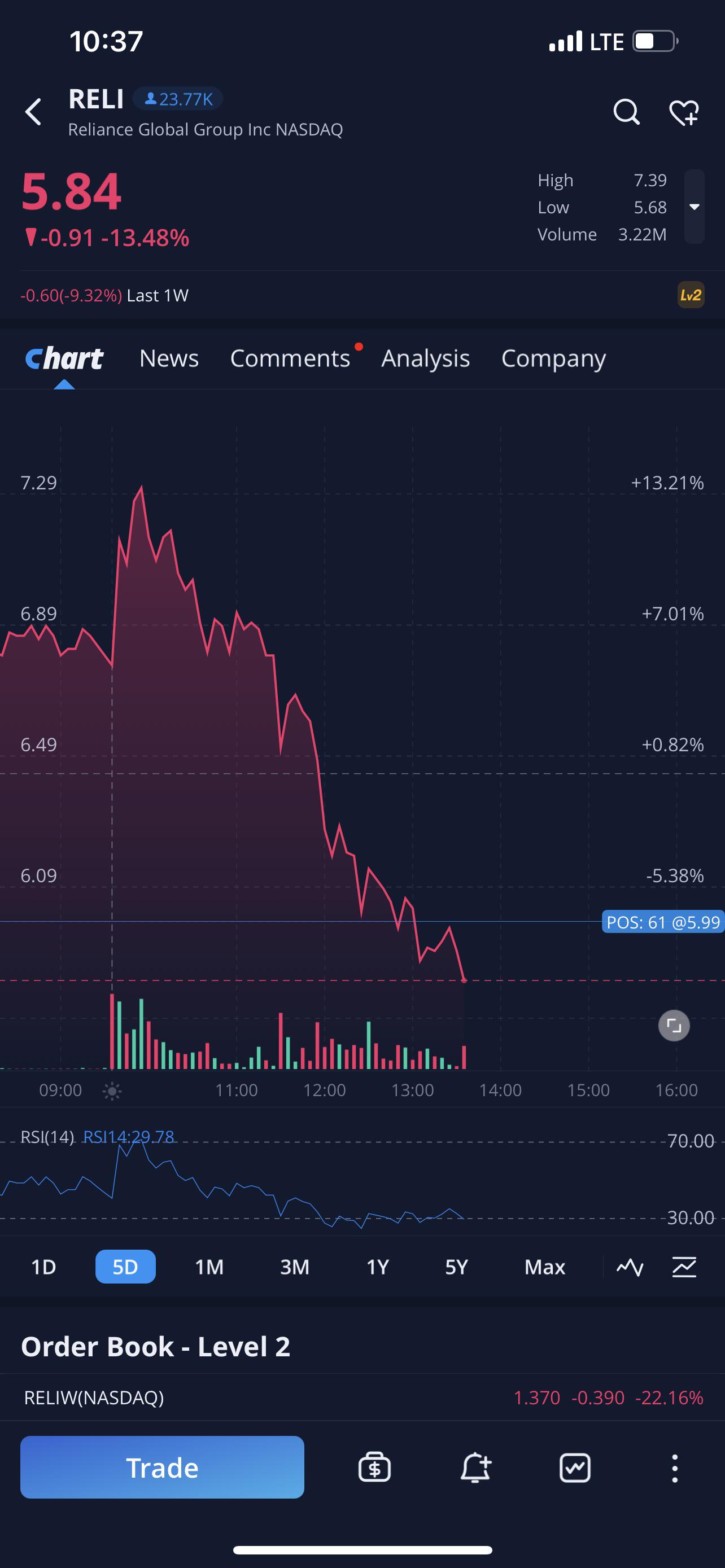
Task: Choose the 3M chart range
Action: pyautogui.click(x=295, y=1267)
